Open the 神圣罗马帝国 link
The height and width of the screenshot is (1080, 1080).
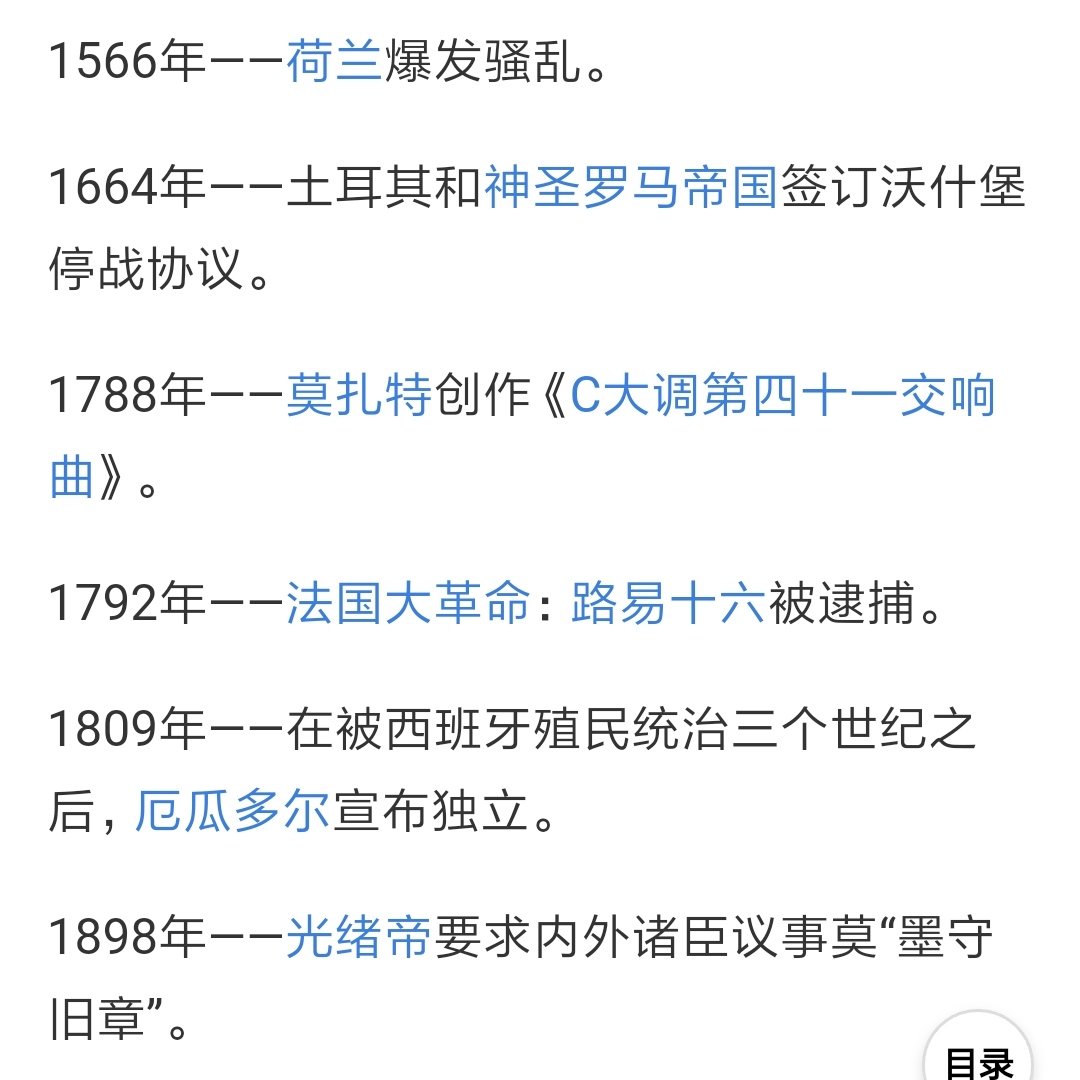click(630, 188)
